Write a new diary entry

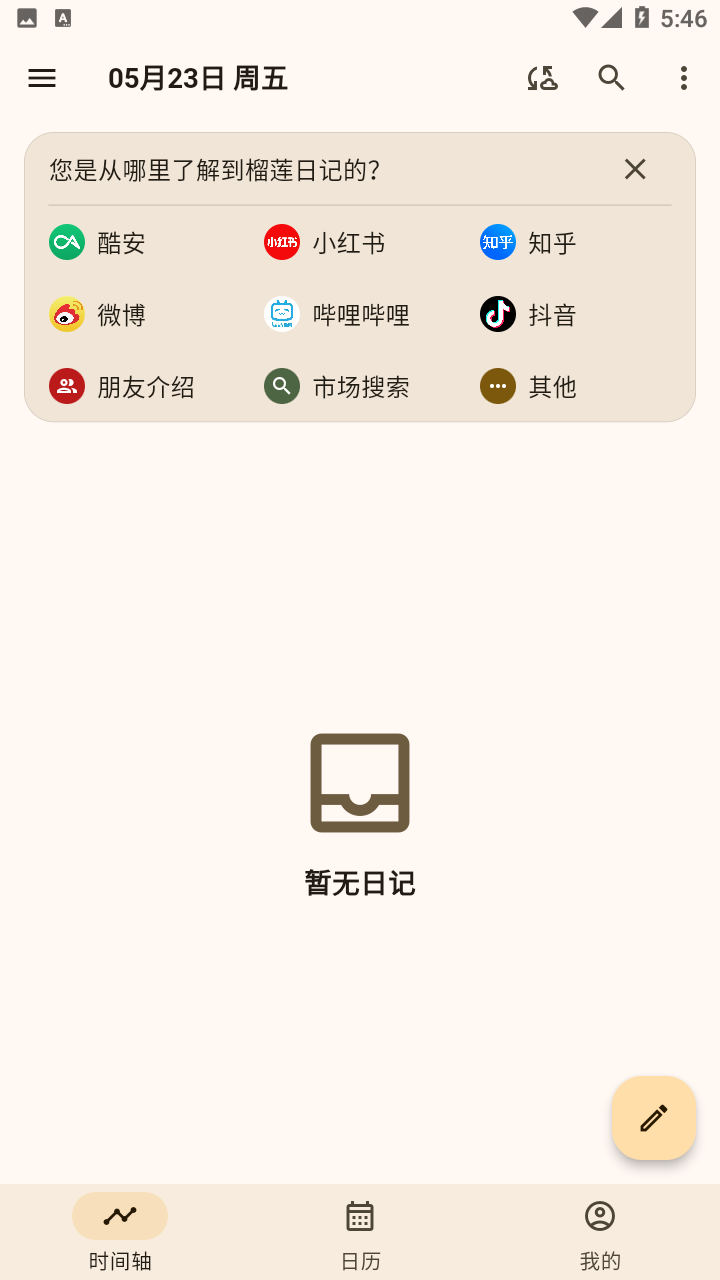point(654,1118)
